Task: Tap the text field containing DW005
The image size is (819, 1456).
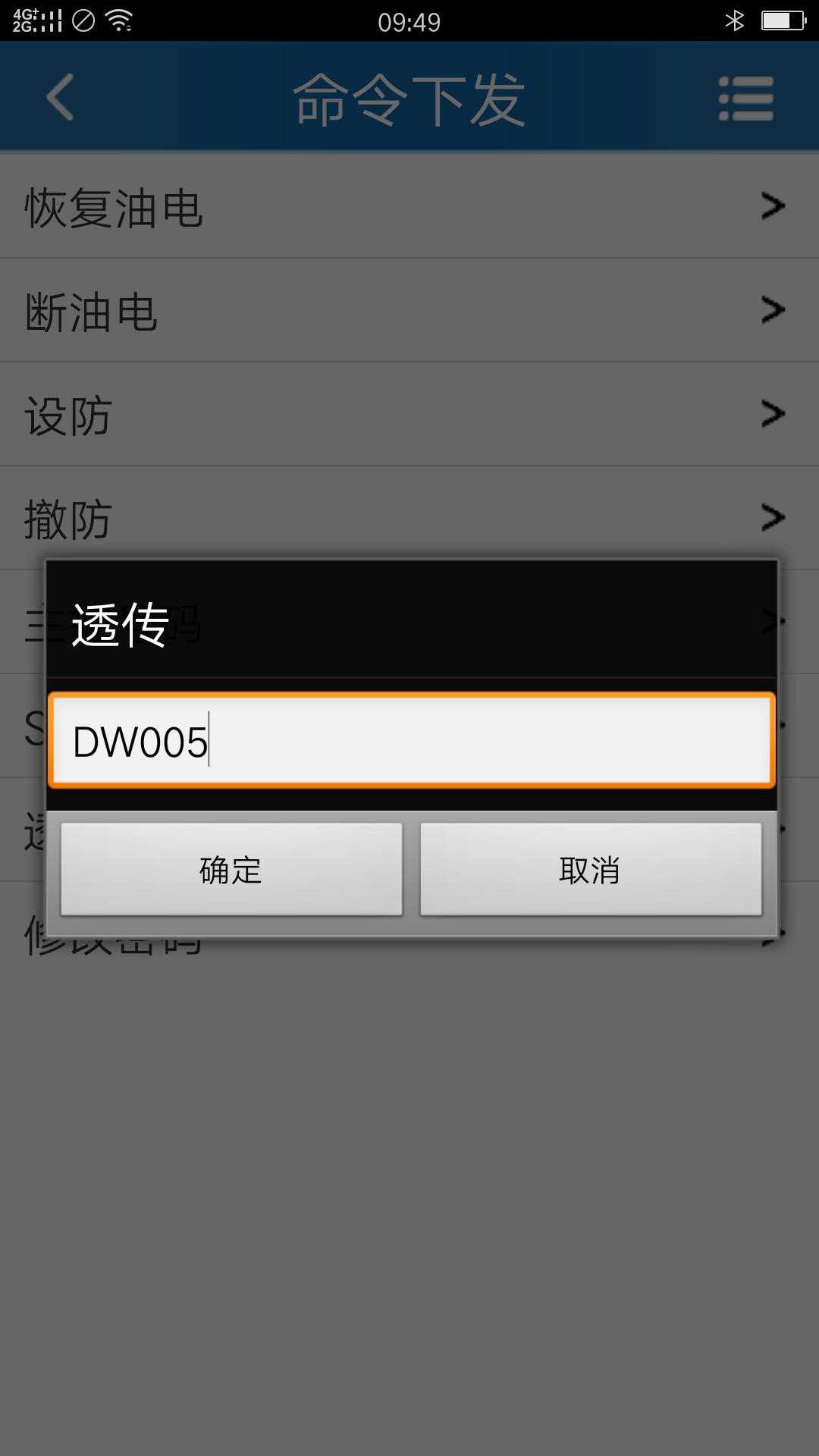Action: [x=411, y=740]
